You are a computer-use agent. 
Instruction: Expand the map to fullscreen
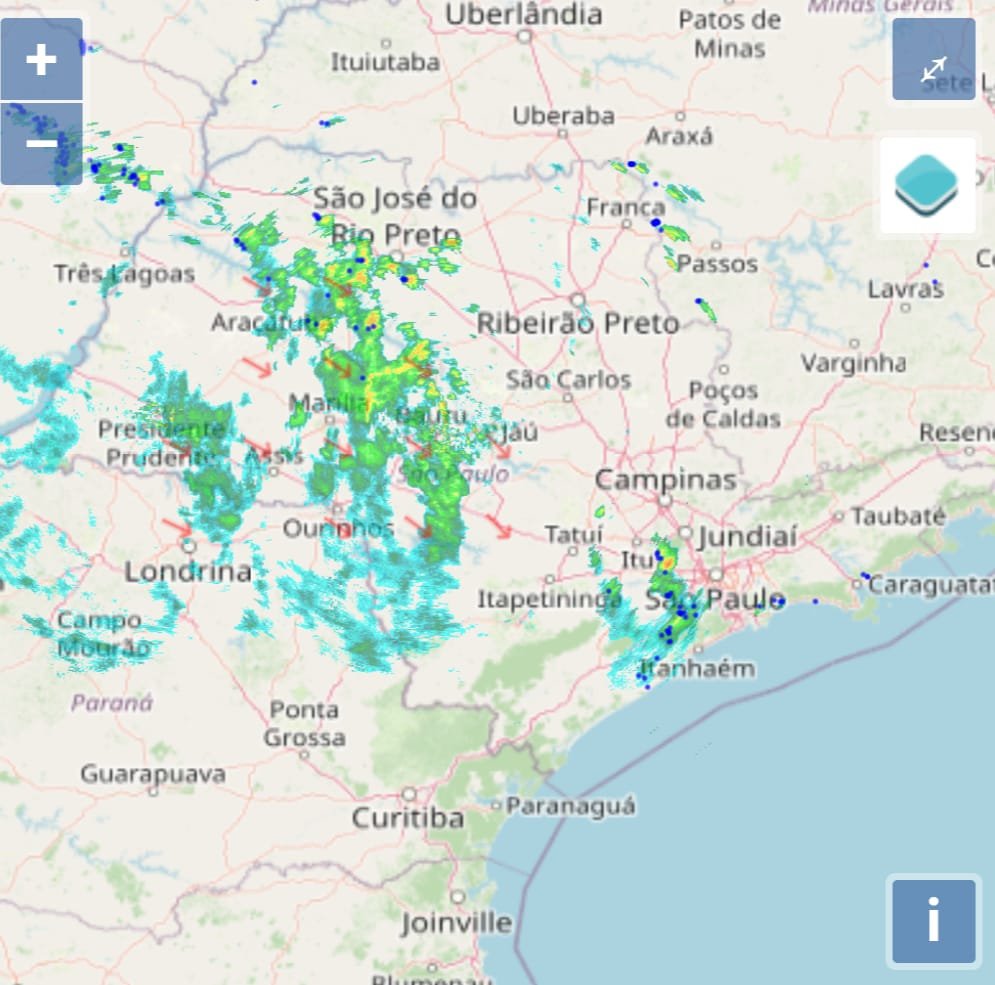point(933,60)
